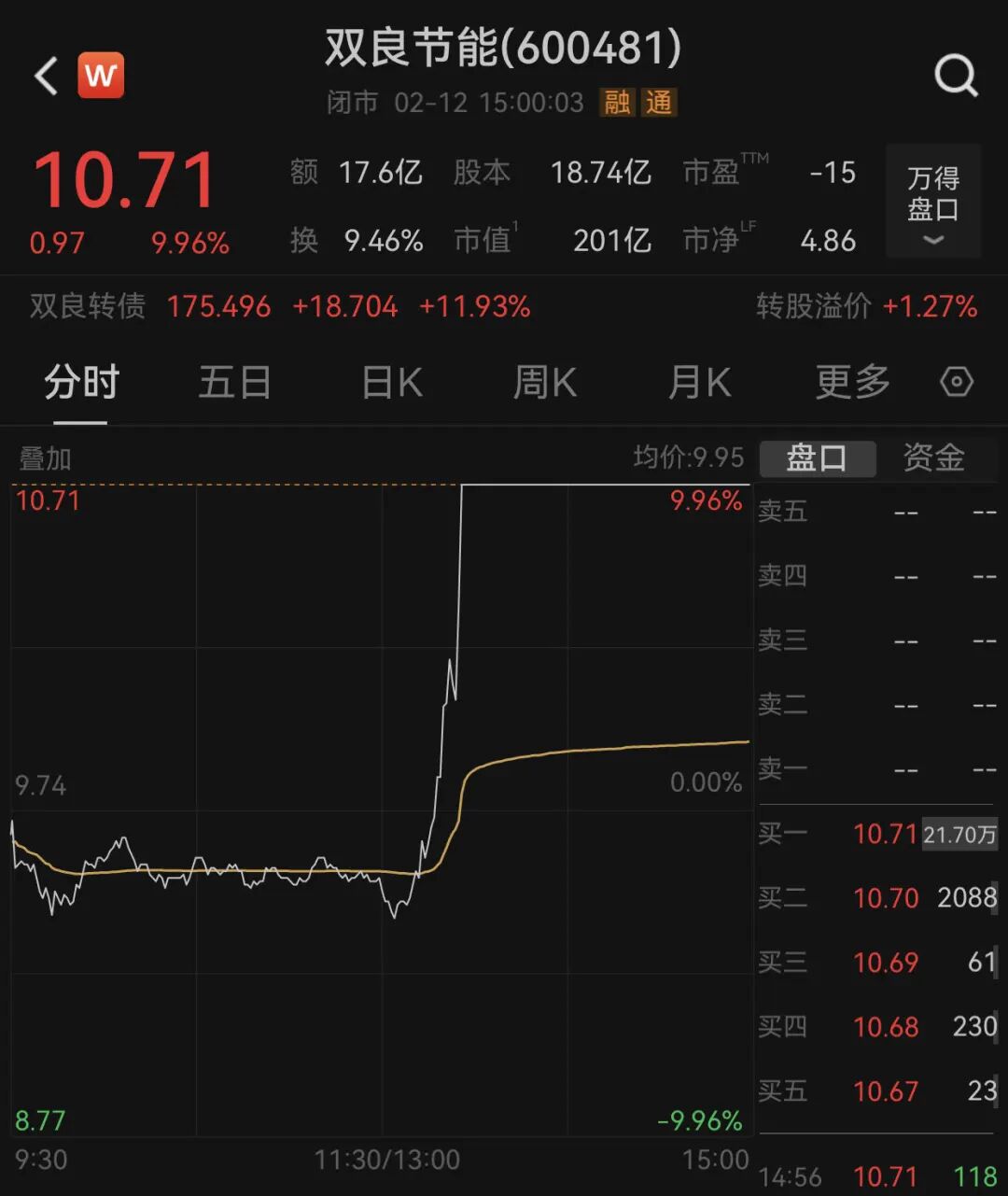Tap the red W Wind logo button
The height and width of the screenshot is (1196, 1008).
100,76
